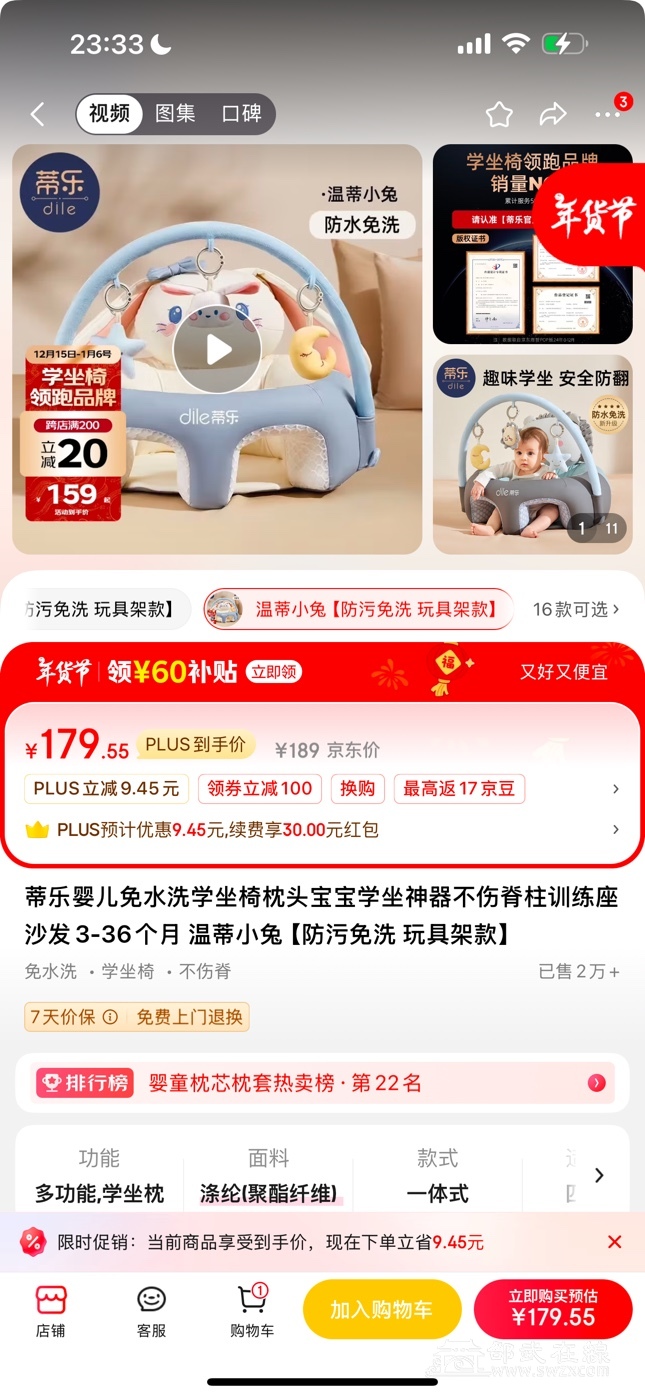
Task: Visit the 店铺 store page
Action: [50, 1310]
